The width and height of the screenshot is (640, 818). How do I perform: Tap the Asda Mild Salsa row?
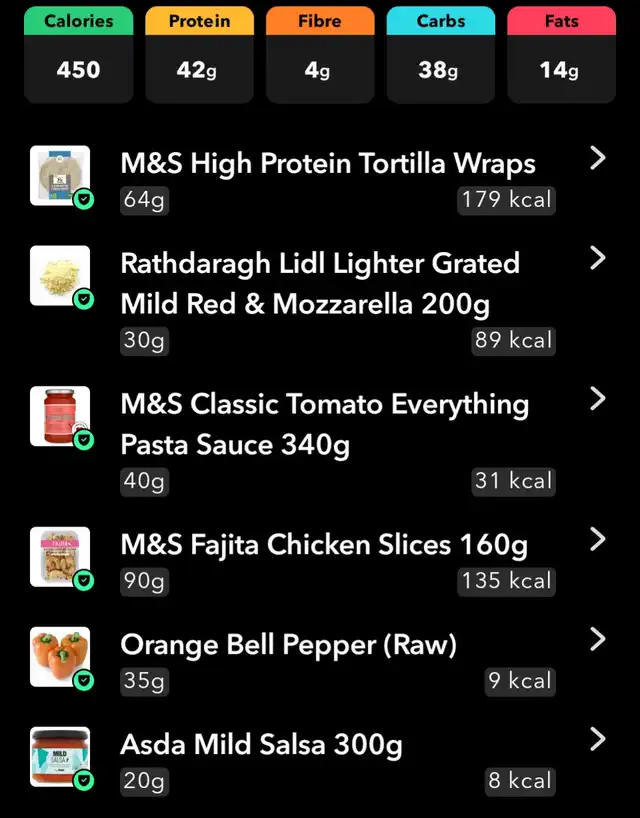pos(262,746)
